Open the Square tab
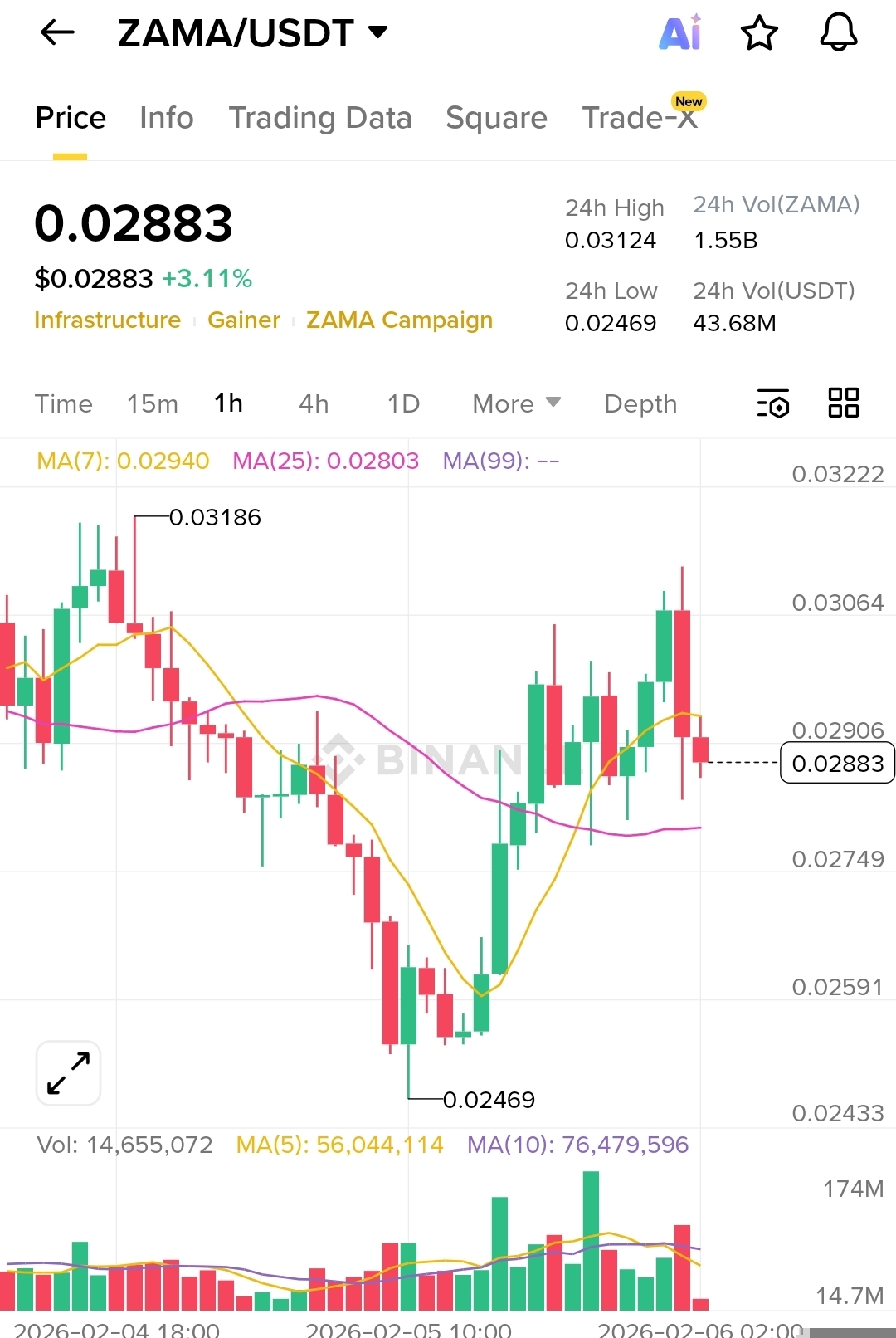 pyautogui.click(x=496, y=118)
